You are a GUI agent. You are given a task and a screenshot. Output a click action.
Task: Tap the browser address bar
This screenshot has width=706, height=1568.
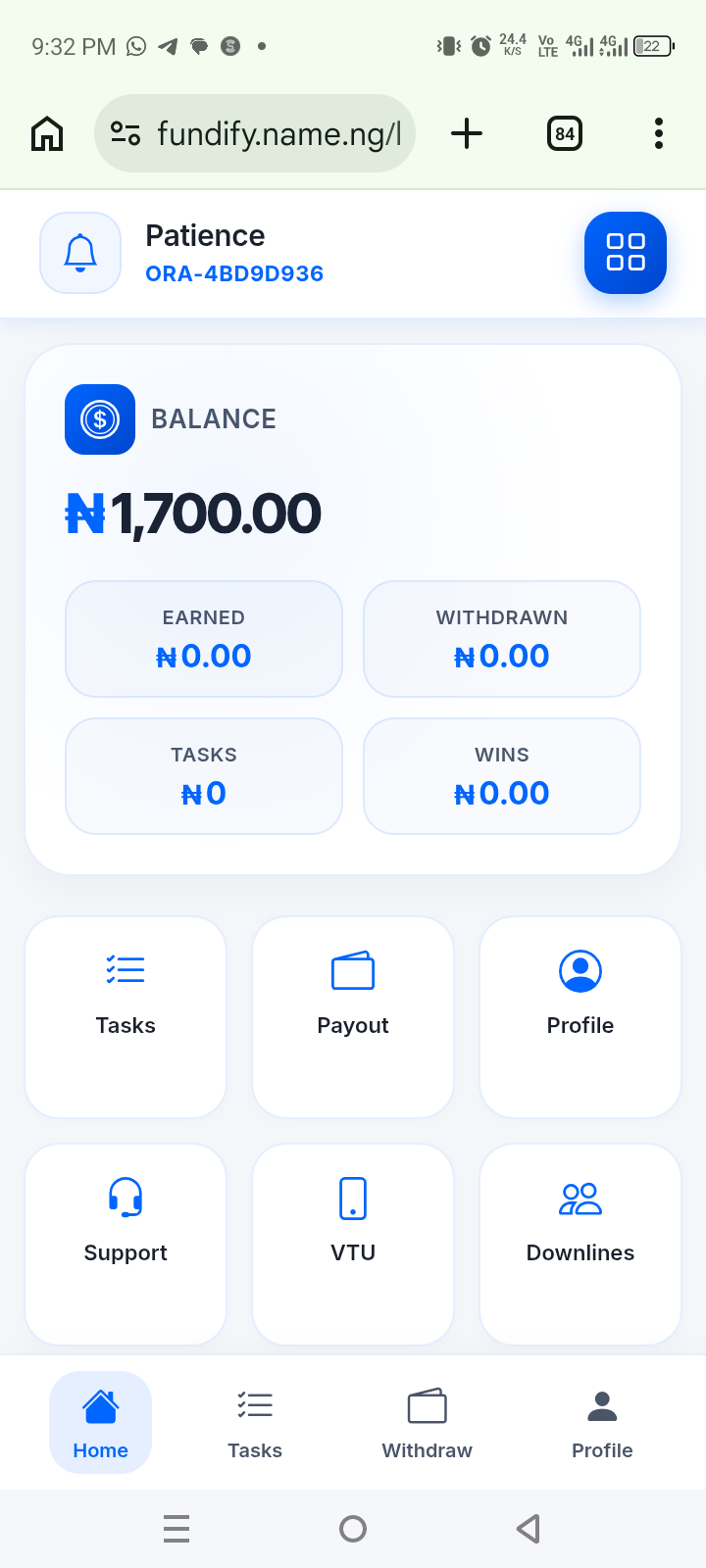pos(255,133)
